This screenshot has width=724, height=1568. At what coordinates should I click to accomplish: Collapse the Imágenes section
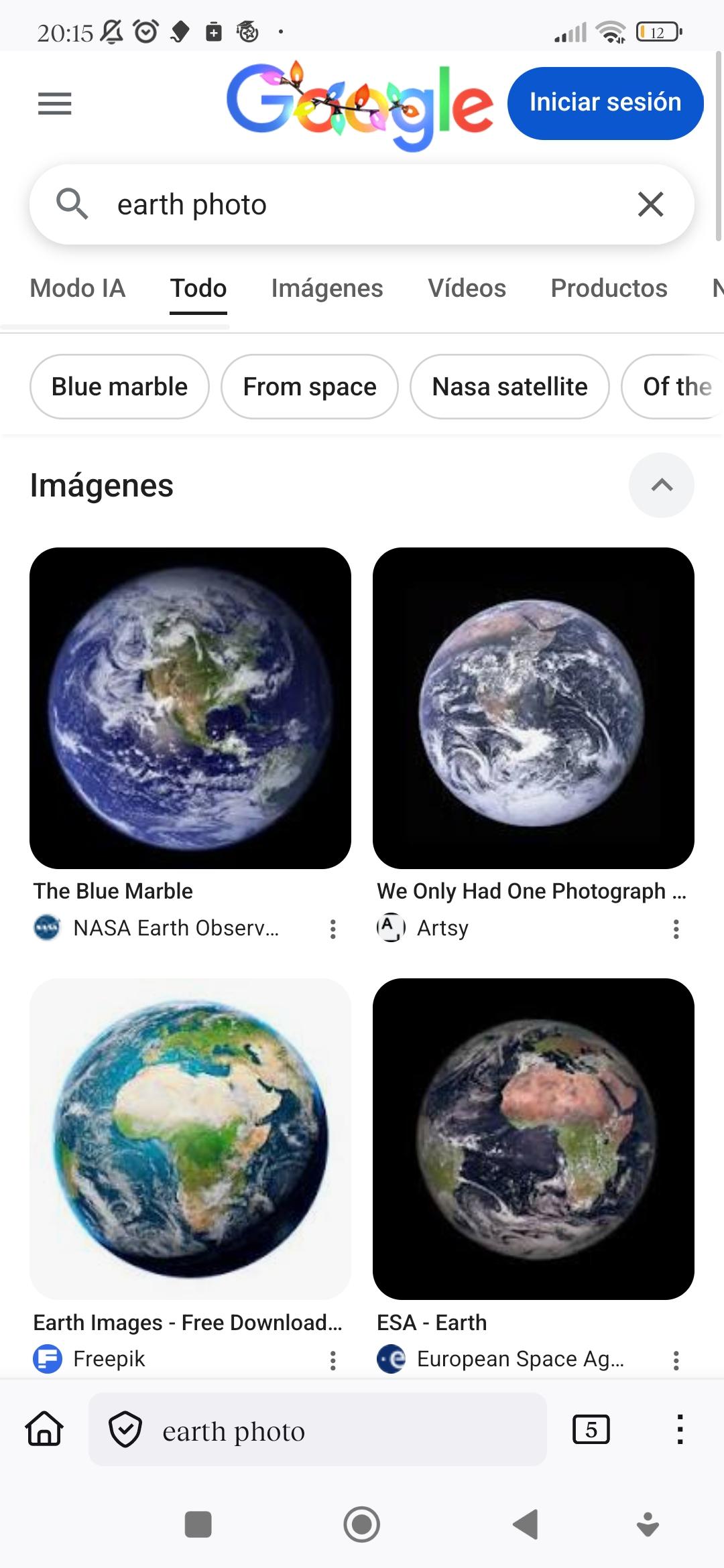pos(661,485)
